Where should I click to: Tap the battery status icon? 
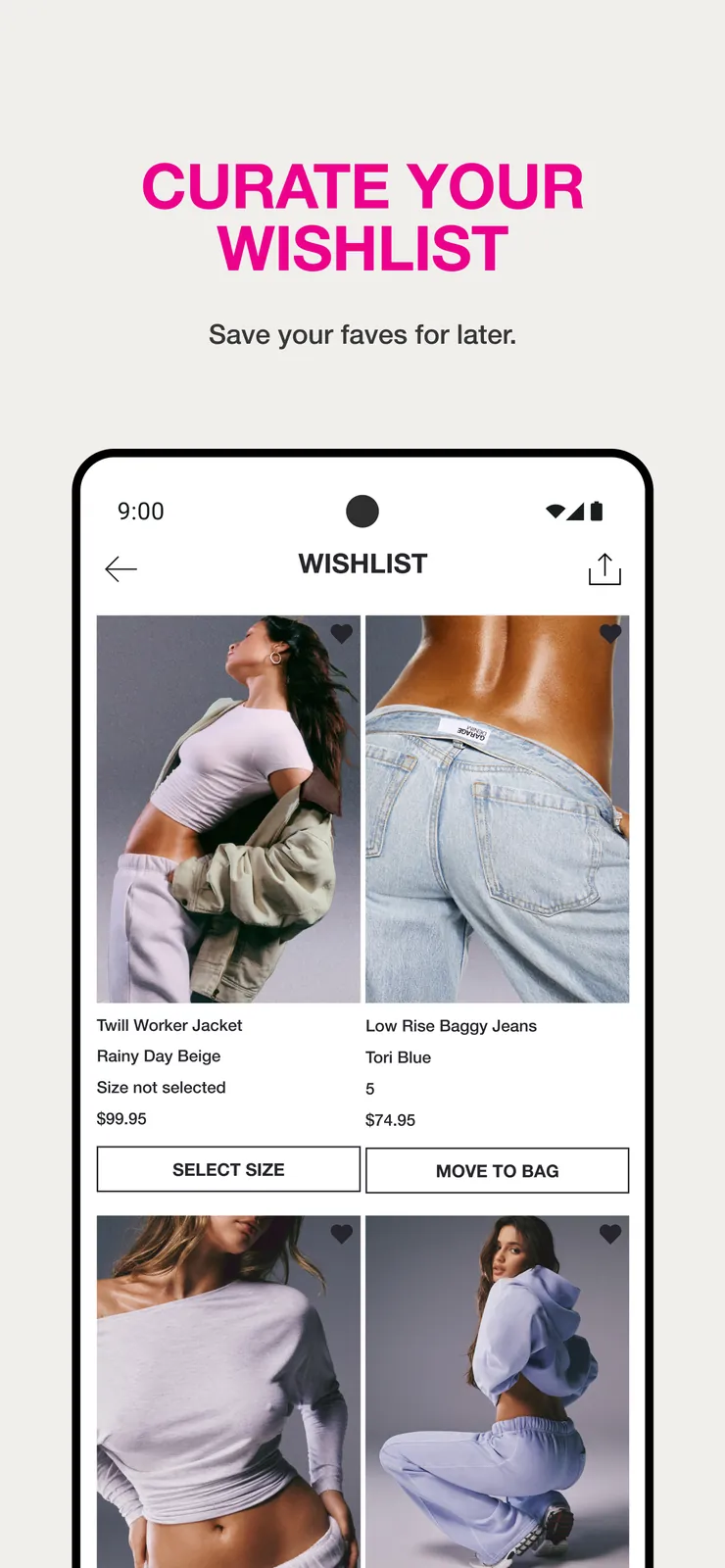(x=596, y=511)
